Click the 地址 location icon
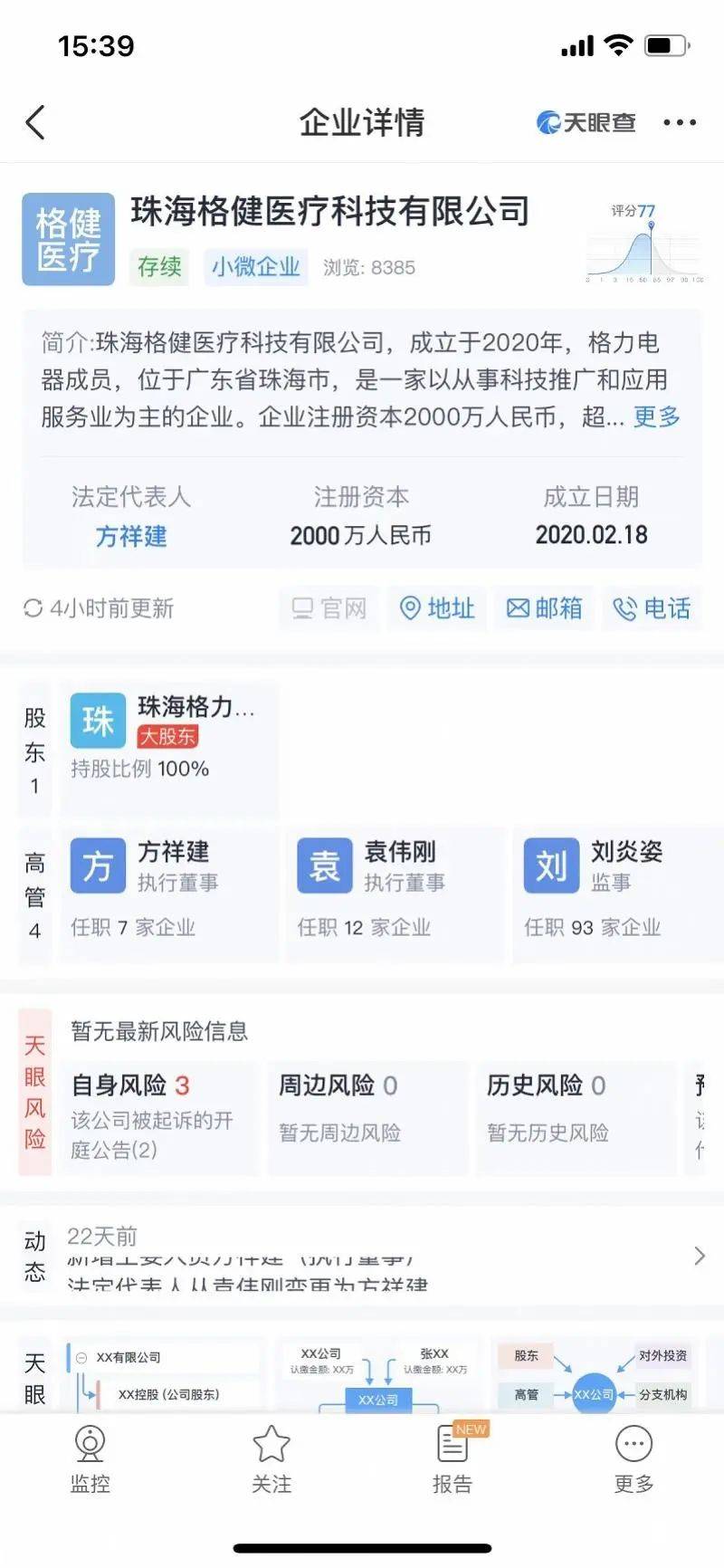This screenshot has height=1568, width=724. (x=436, y=608)
